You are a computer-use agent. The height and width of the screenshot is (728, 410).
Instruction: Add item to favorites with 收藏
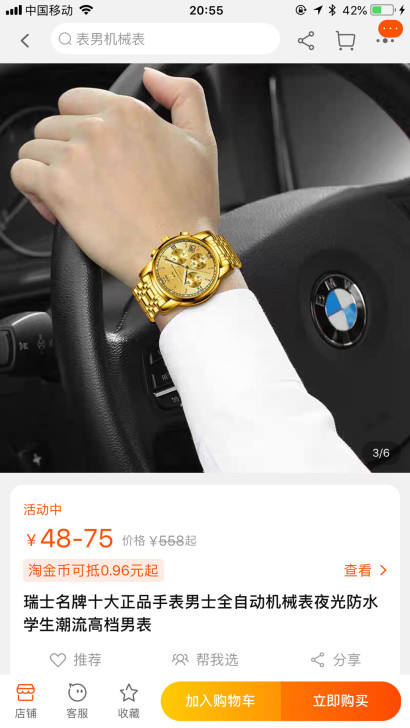129,701
